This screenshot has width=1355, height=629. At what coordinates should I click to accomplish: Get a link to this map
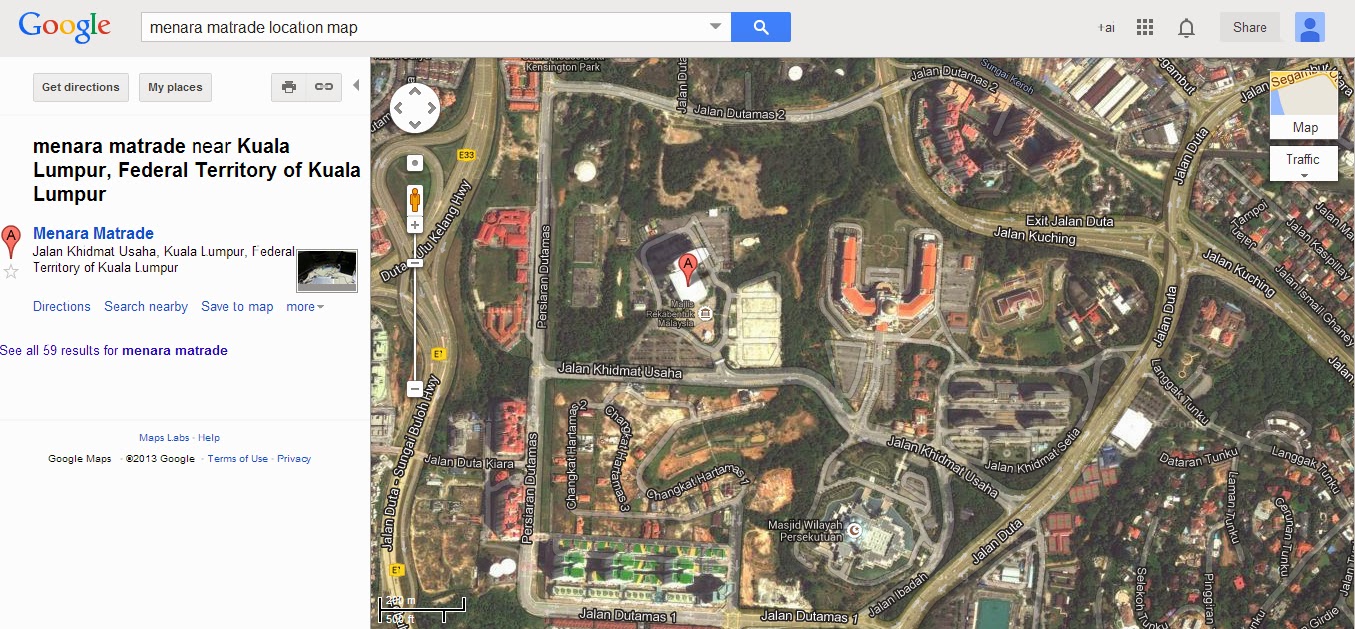pyautogui.click(x=324, y=87)
